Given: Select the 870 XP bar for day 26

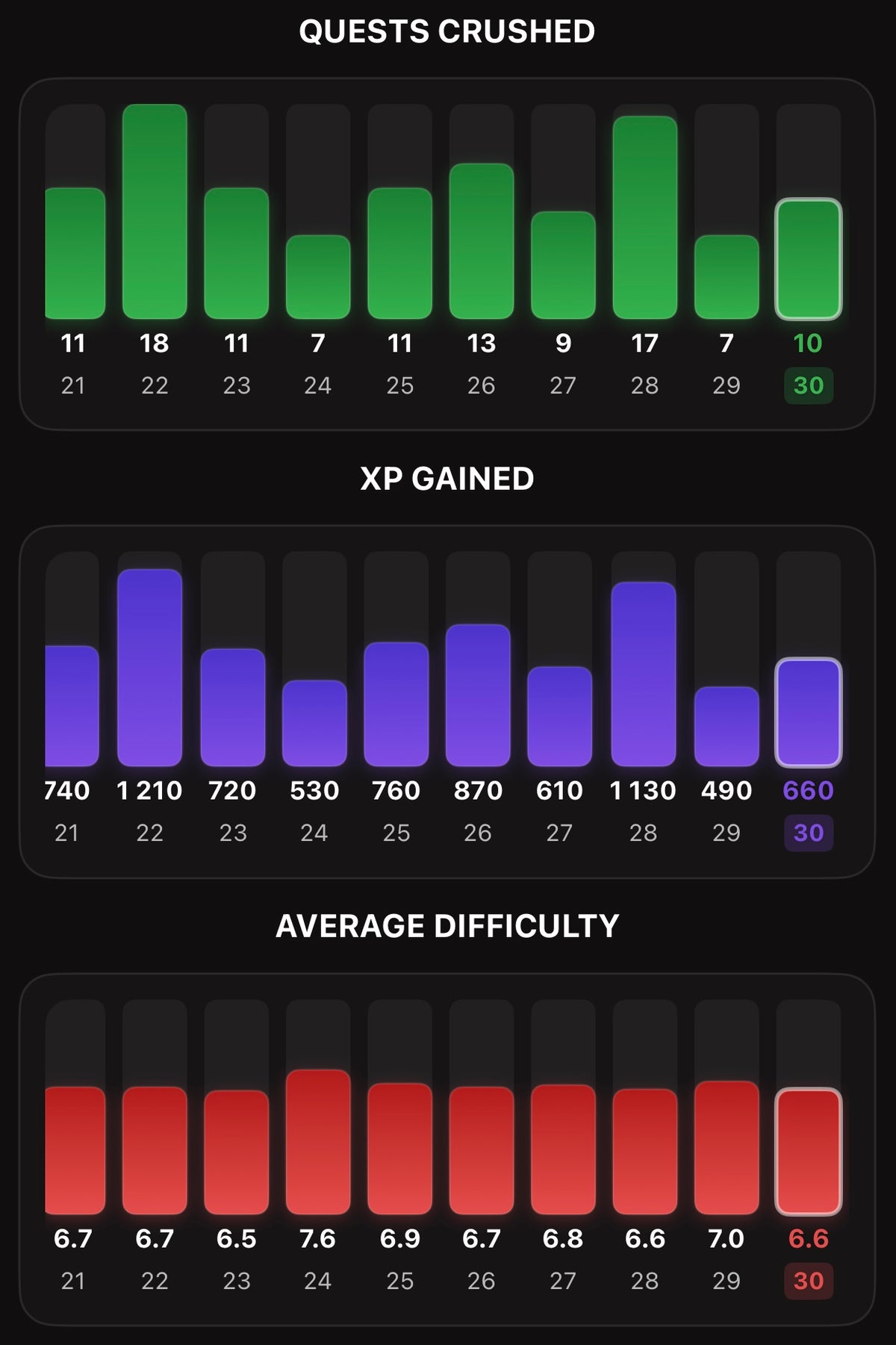Looking at the screenshot, I should 478,695.
